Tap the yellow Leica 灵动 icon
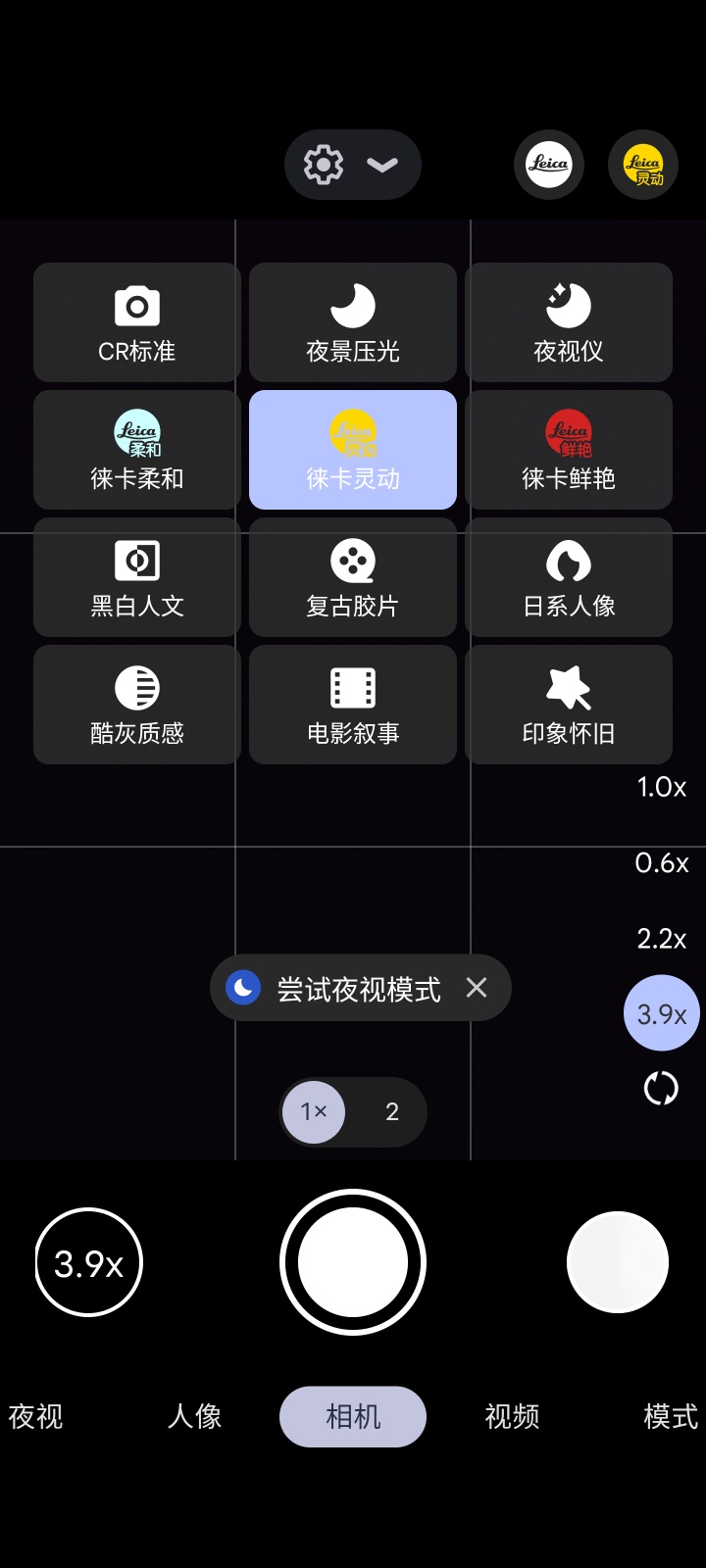 pyautogui.click(x=643, y=165)
